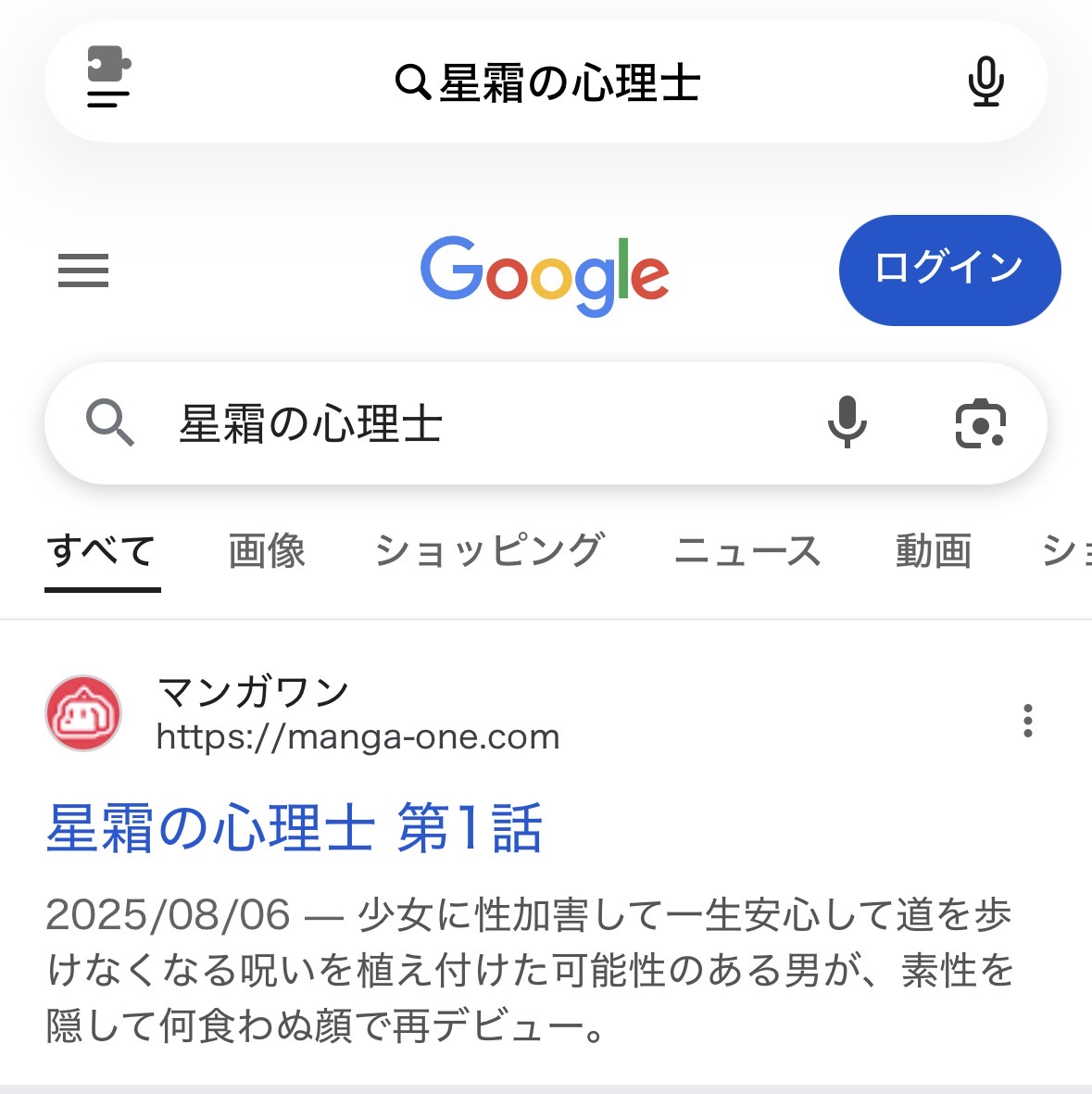Switch to the 画像 tab
The image size is (1092, 1094).
pos(267,551)
